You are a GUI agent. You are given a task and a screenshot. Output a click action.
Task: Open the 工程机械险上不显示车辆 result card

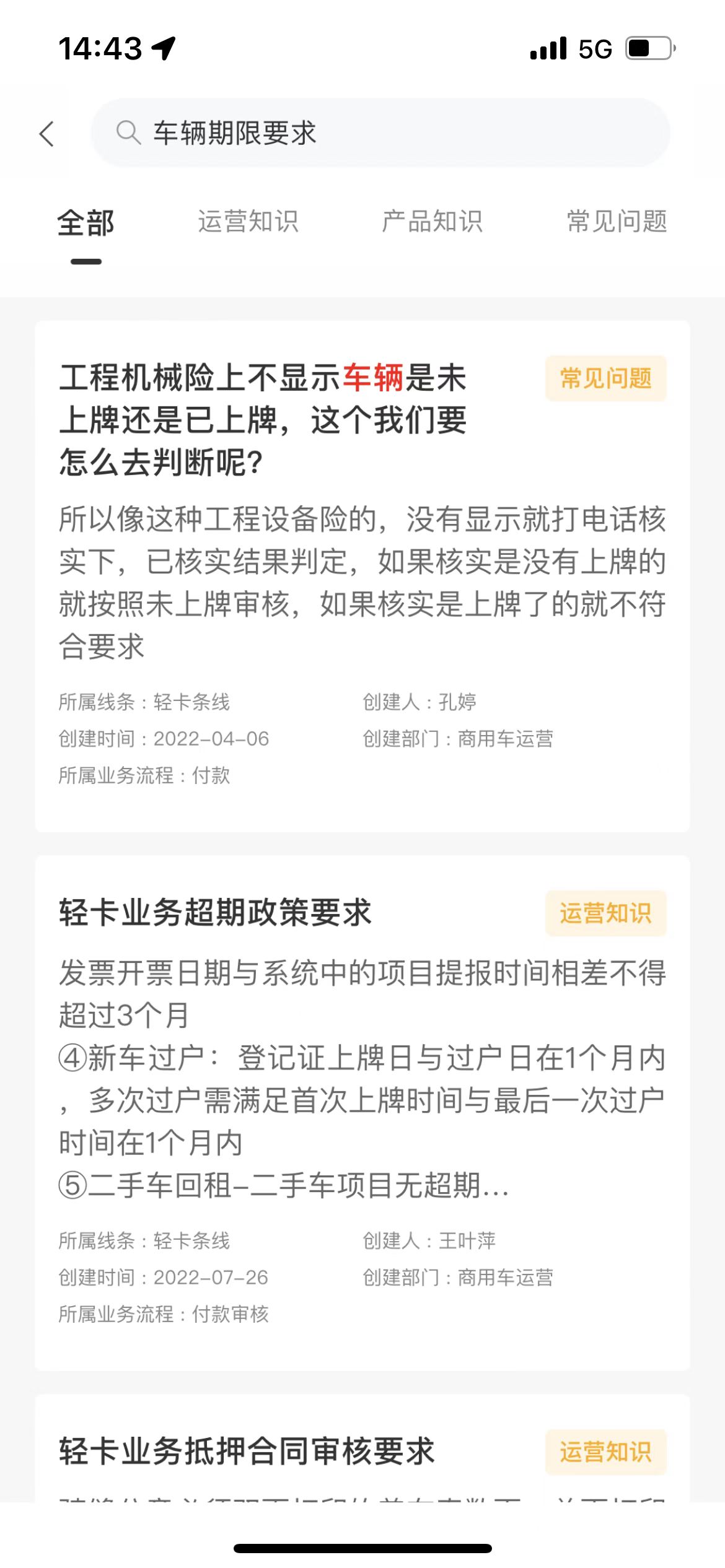362,577
